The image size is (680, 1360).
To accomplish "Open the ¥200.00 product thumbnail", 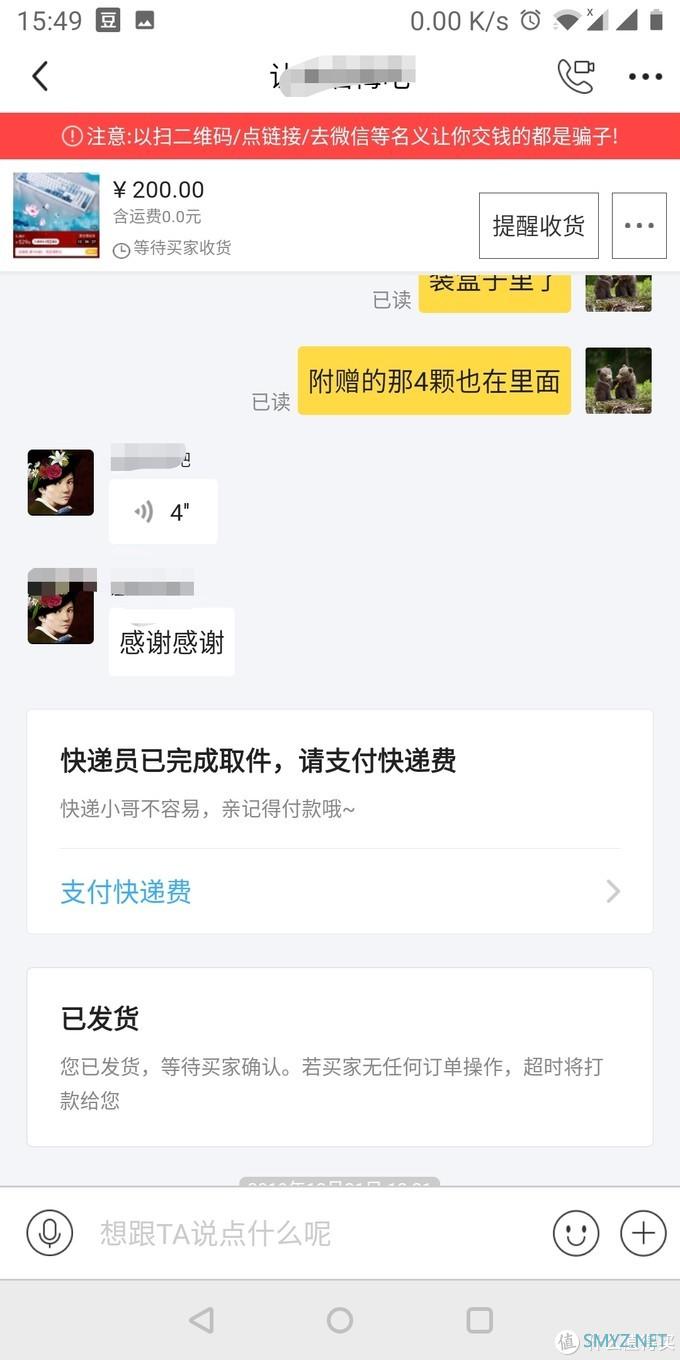I will [56, 215].
